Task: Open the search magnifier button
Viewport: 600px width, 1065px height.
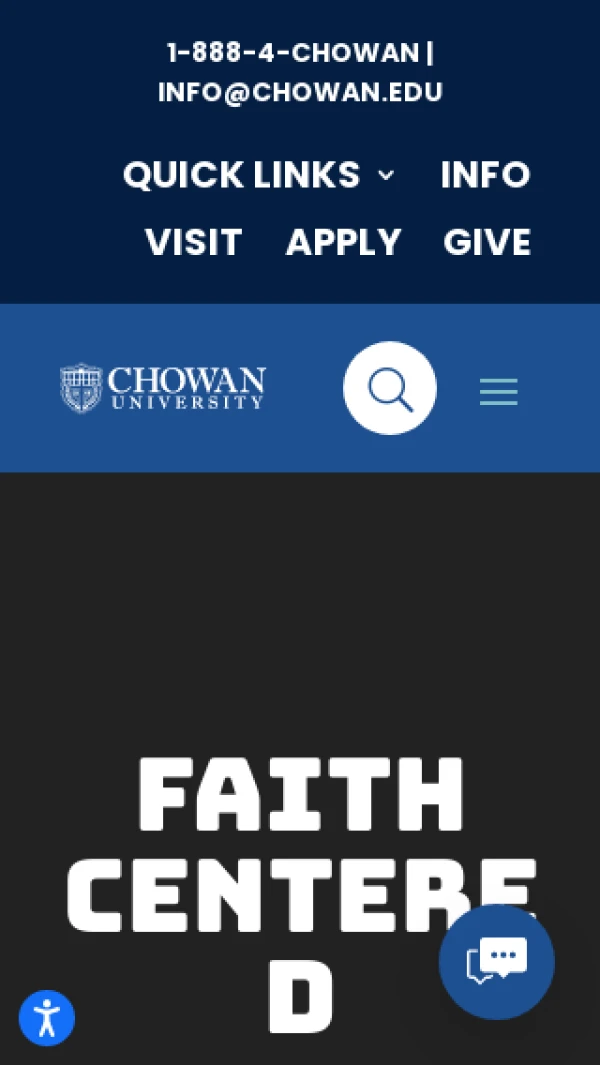Action: coord(390,388)
